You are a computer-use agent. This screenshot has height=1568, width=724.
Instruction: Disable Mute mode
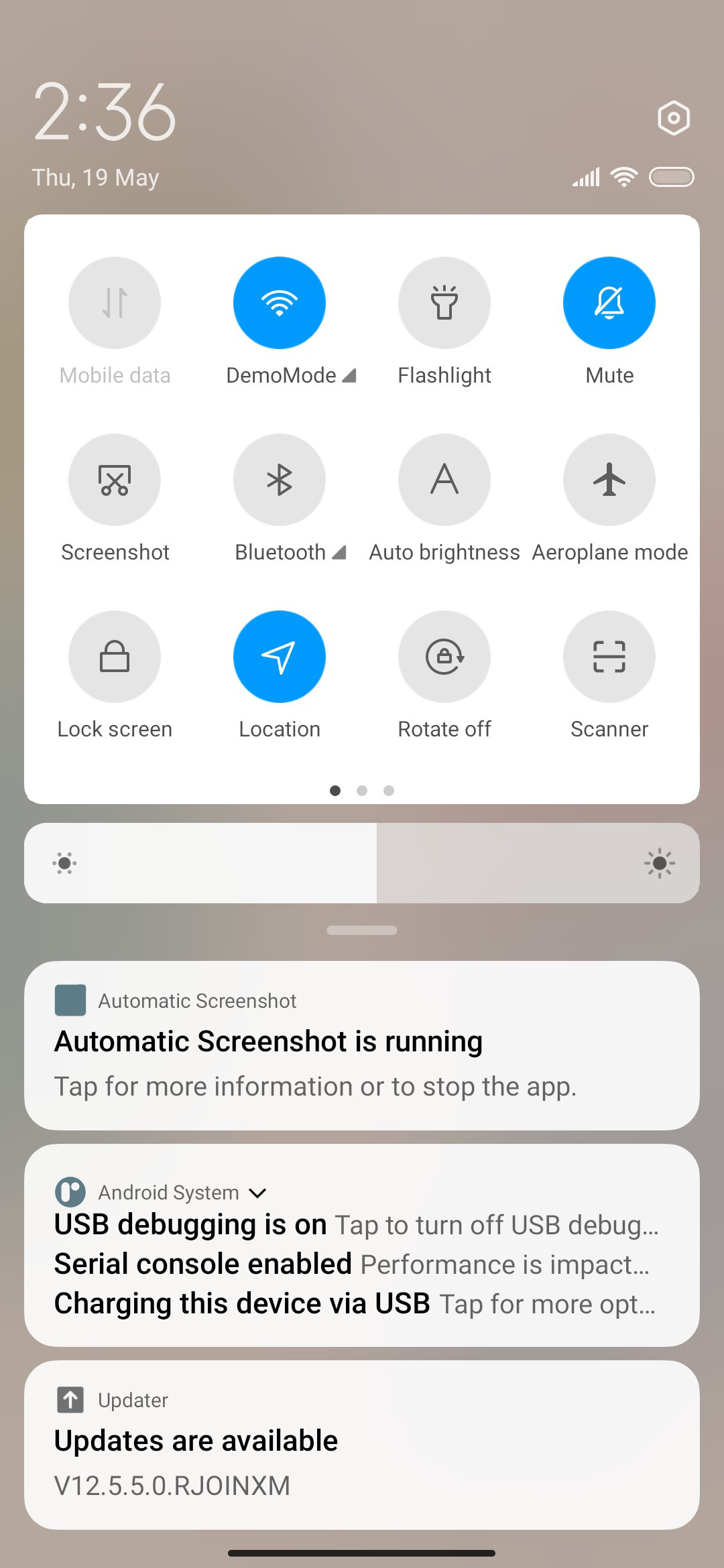pyautogui.click(x=609, y=303)
